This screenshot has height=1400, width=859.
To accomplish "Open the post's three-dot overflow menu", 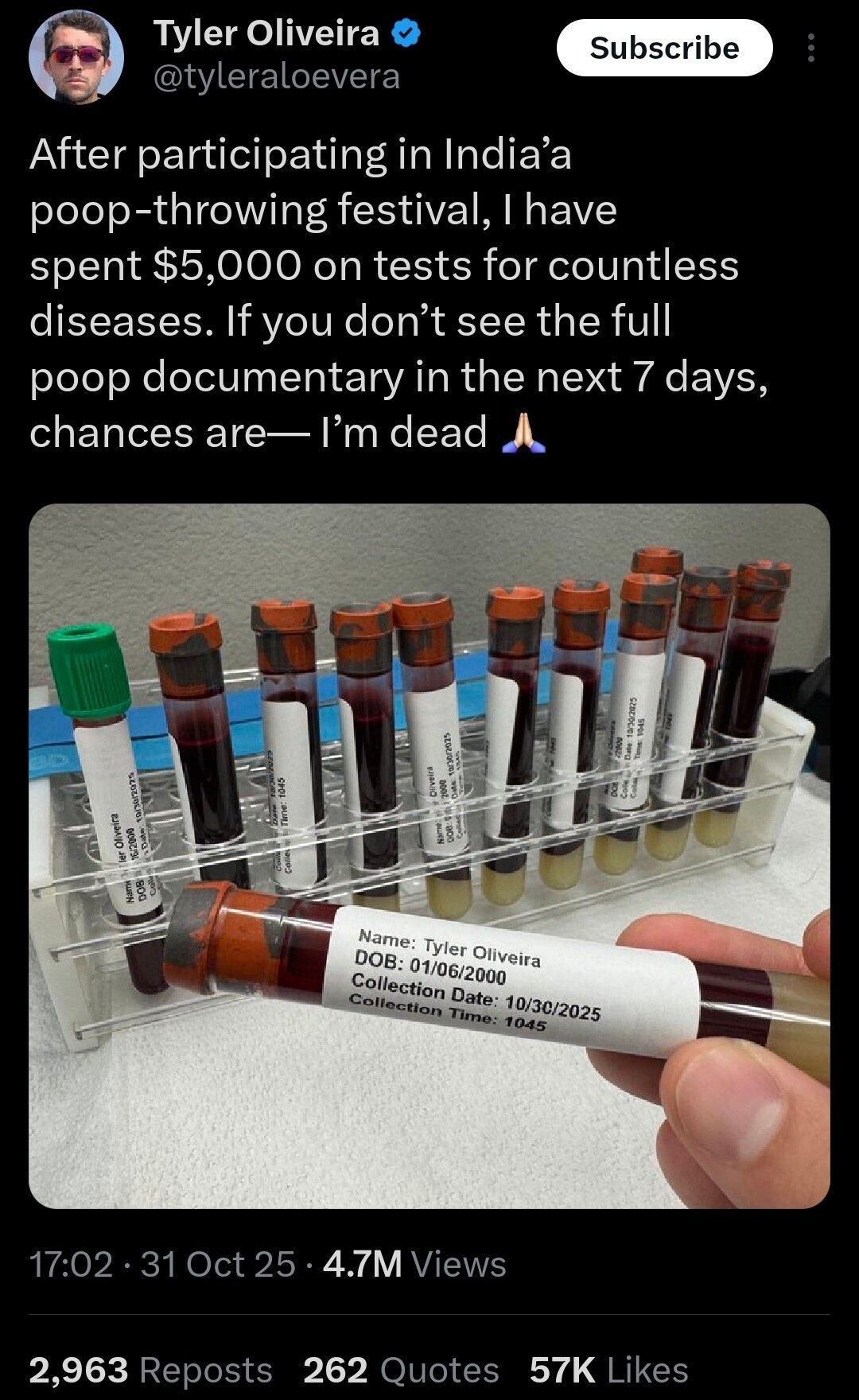I will point(810,49).
